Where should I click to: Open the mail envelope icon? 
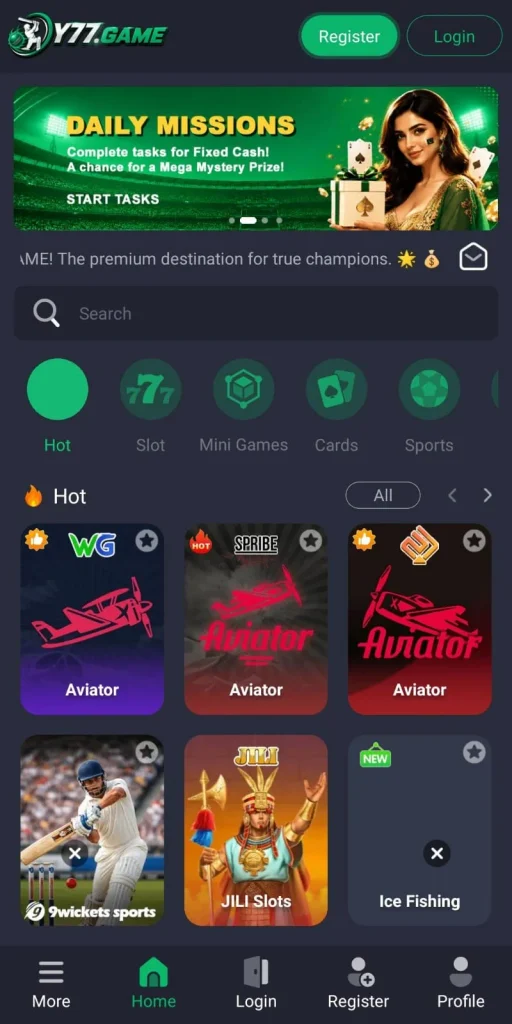click(473, 258)
